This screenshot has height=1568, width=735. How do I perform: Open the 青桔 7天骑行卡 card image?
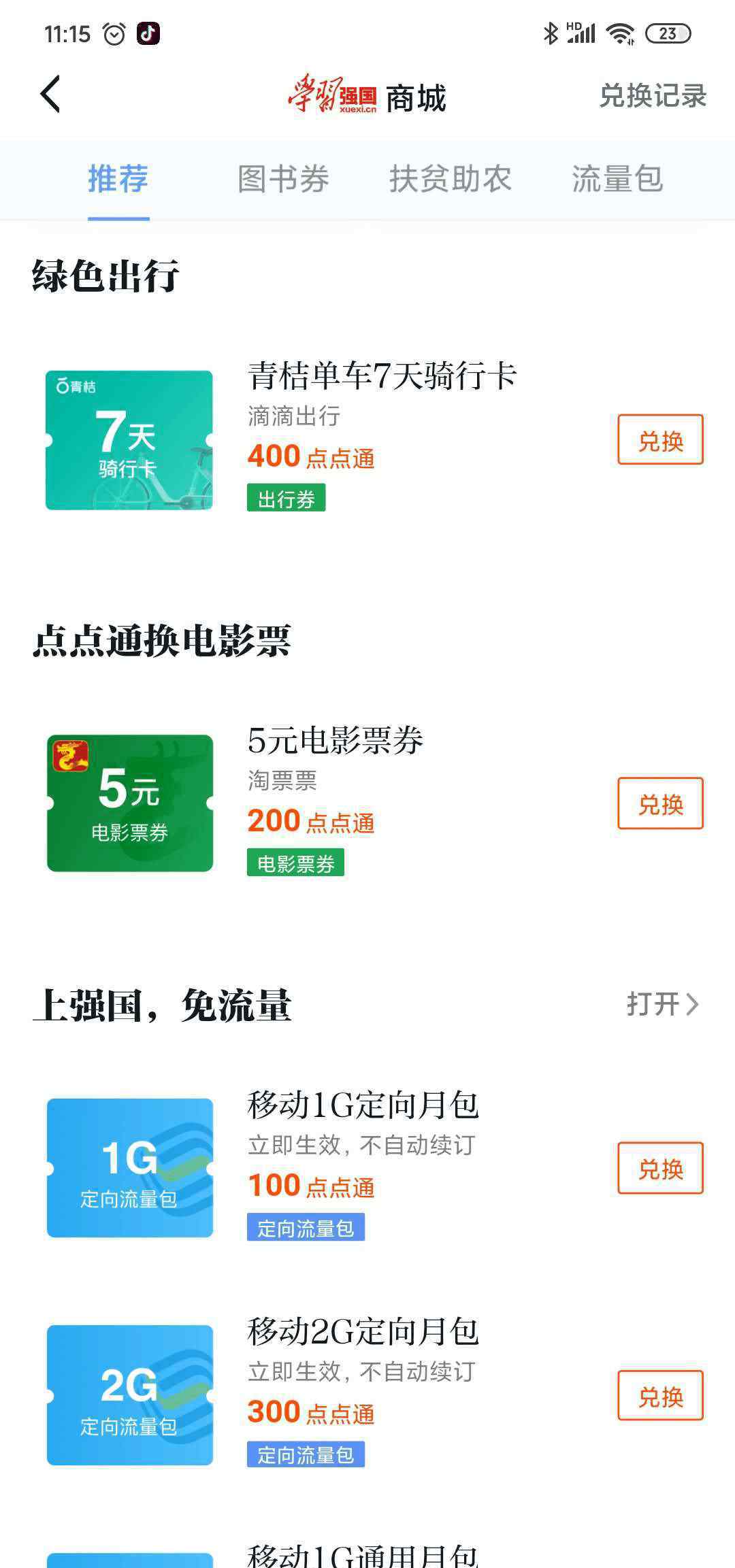click(129, 440)
